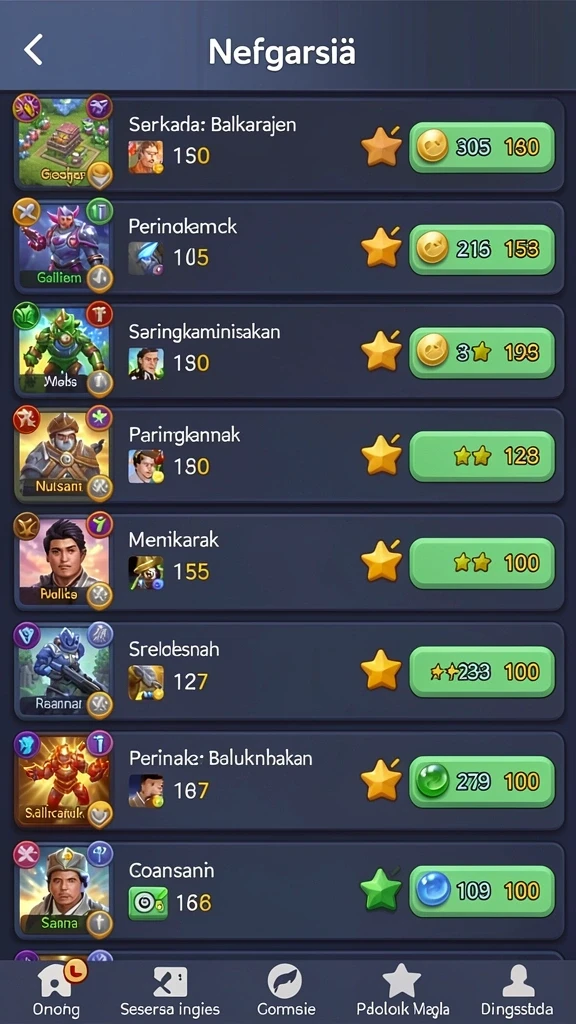Tap the green button on Menikarak row

point(482,563)
